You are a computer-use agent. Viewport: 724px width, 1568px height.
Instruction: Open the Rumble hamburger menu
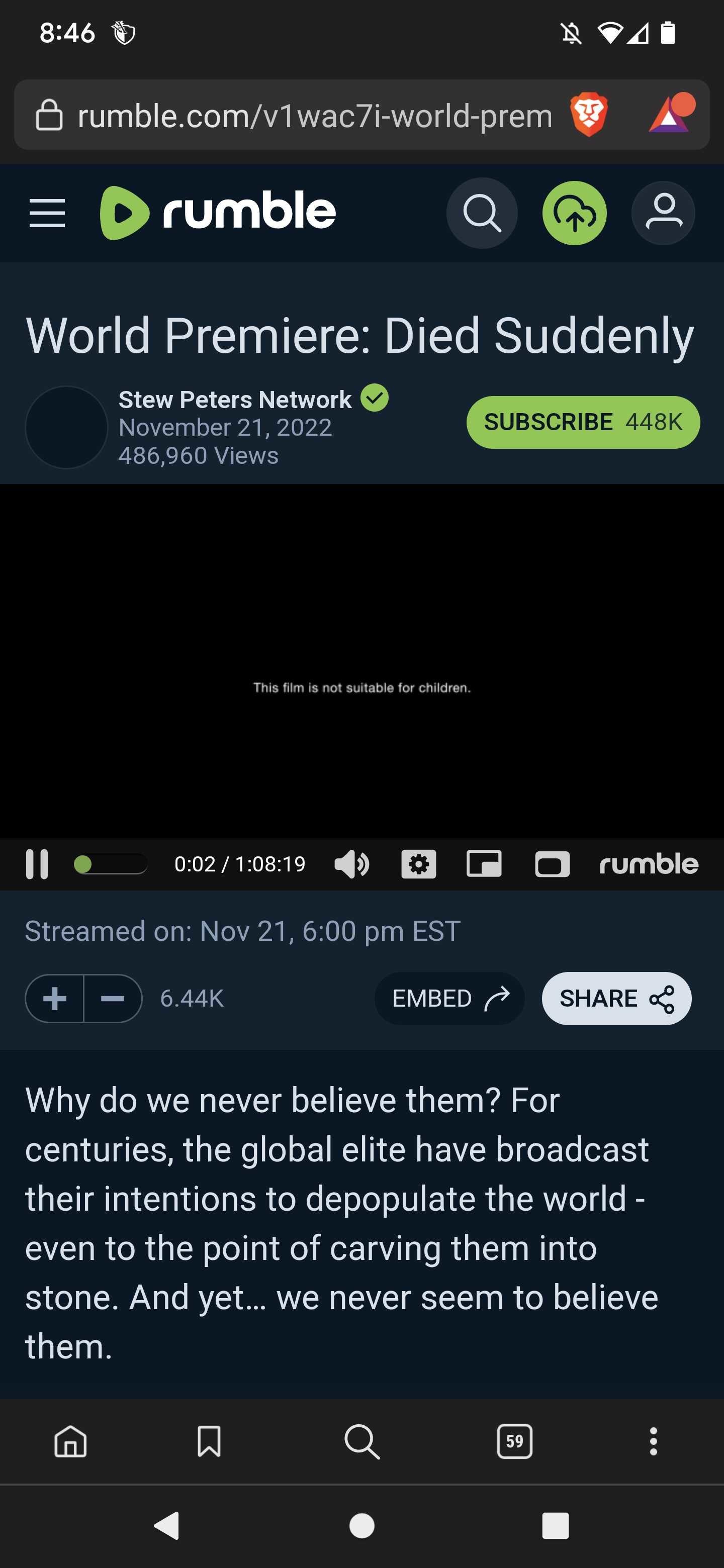pos(47,213)
